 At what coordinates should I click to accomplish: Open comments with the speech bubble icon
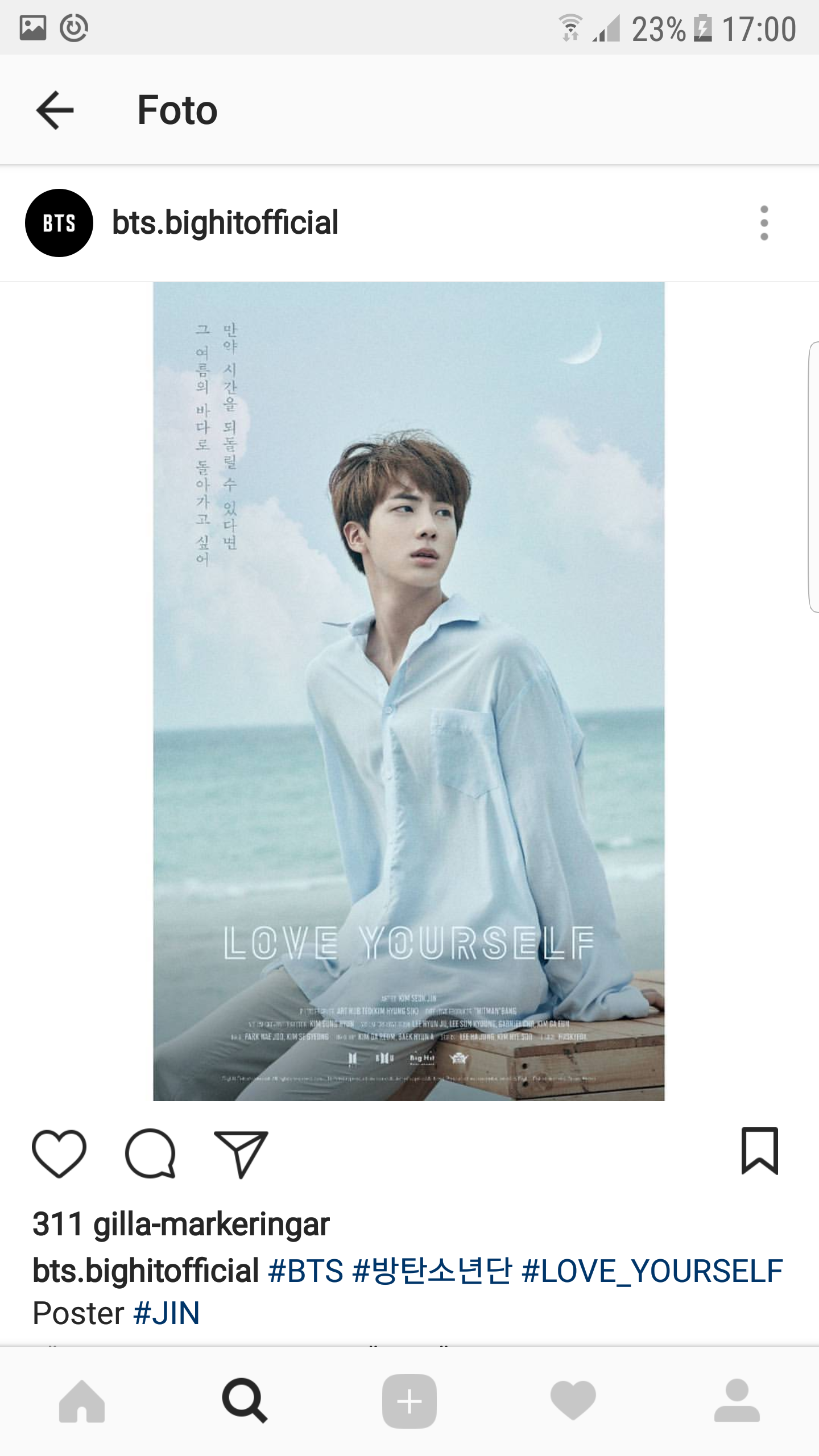(x=151, y=1153)
